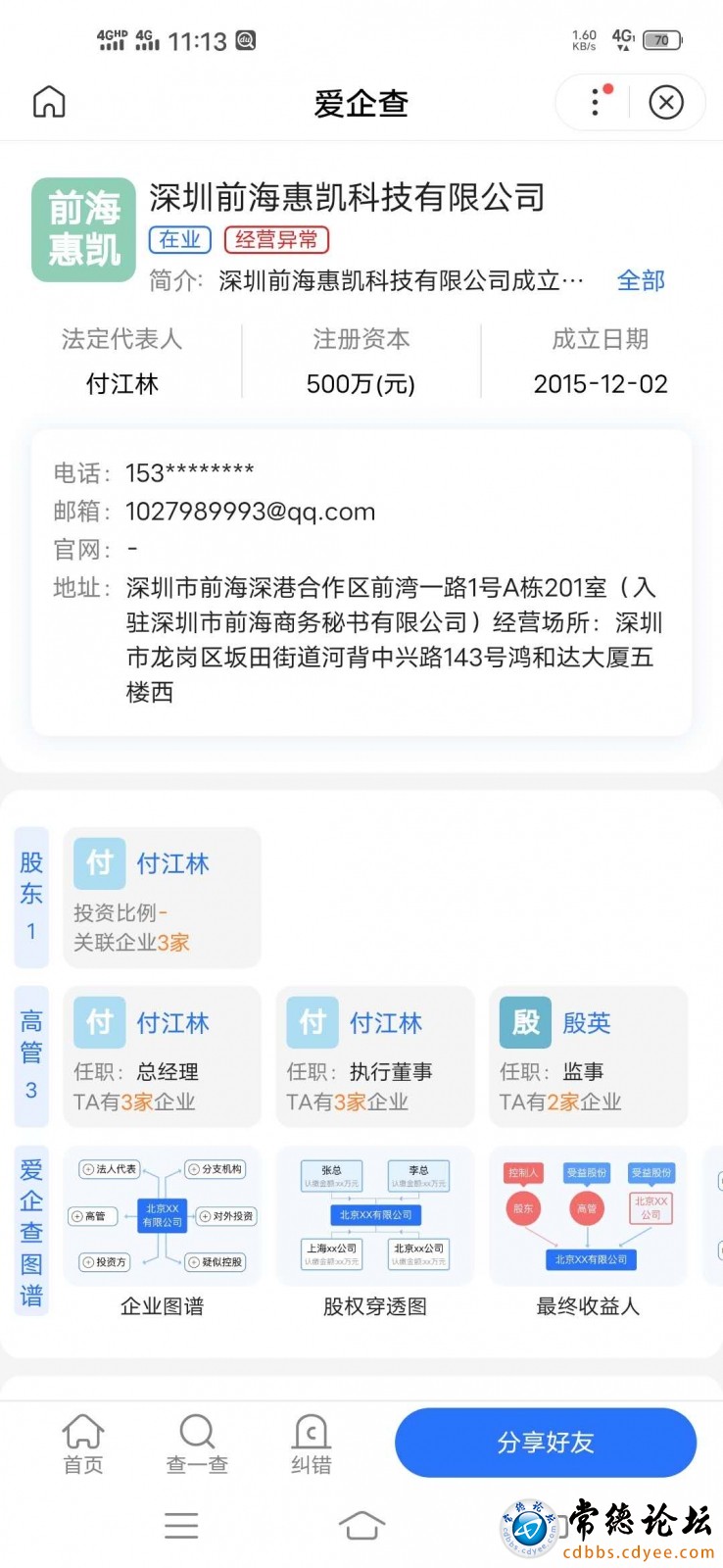Open the three-dot more menu

595,102
